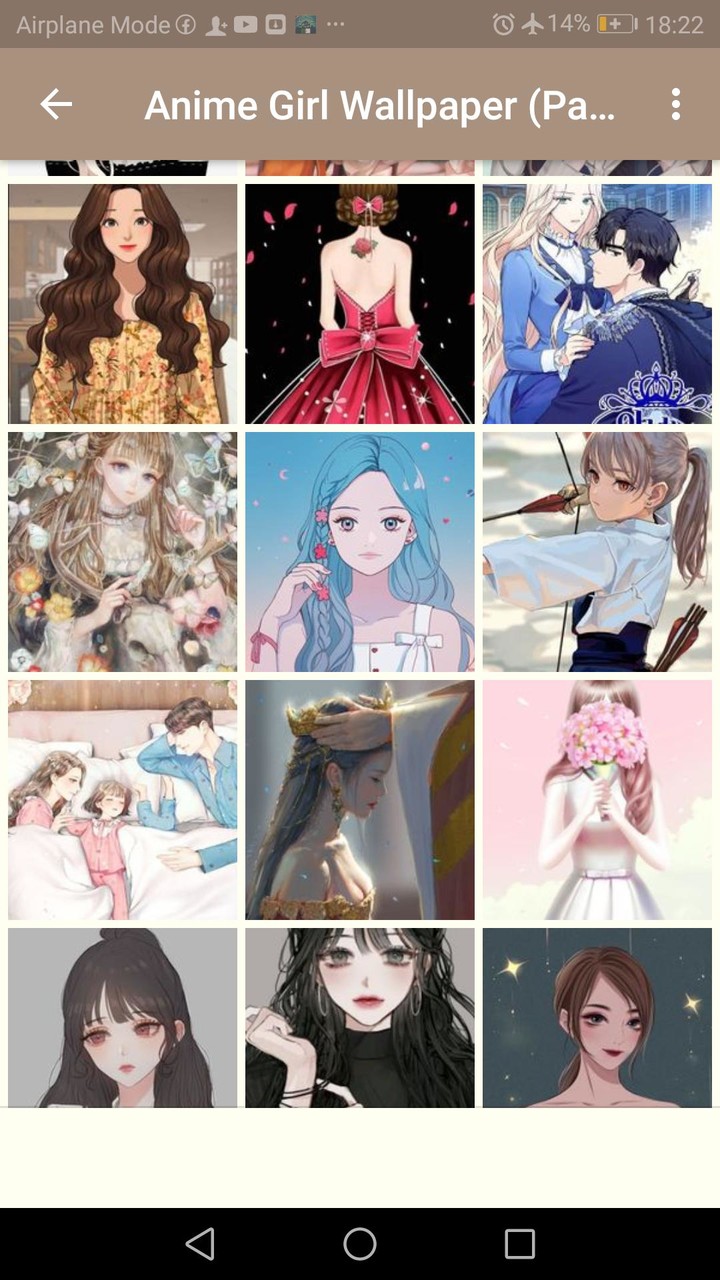Tap the contact notification icon in status bar
This screenshot has width=720, height=1280.
click(x=219, y=24)
